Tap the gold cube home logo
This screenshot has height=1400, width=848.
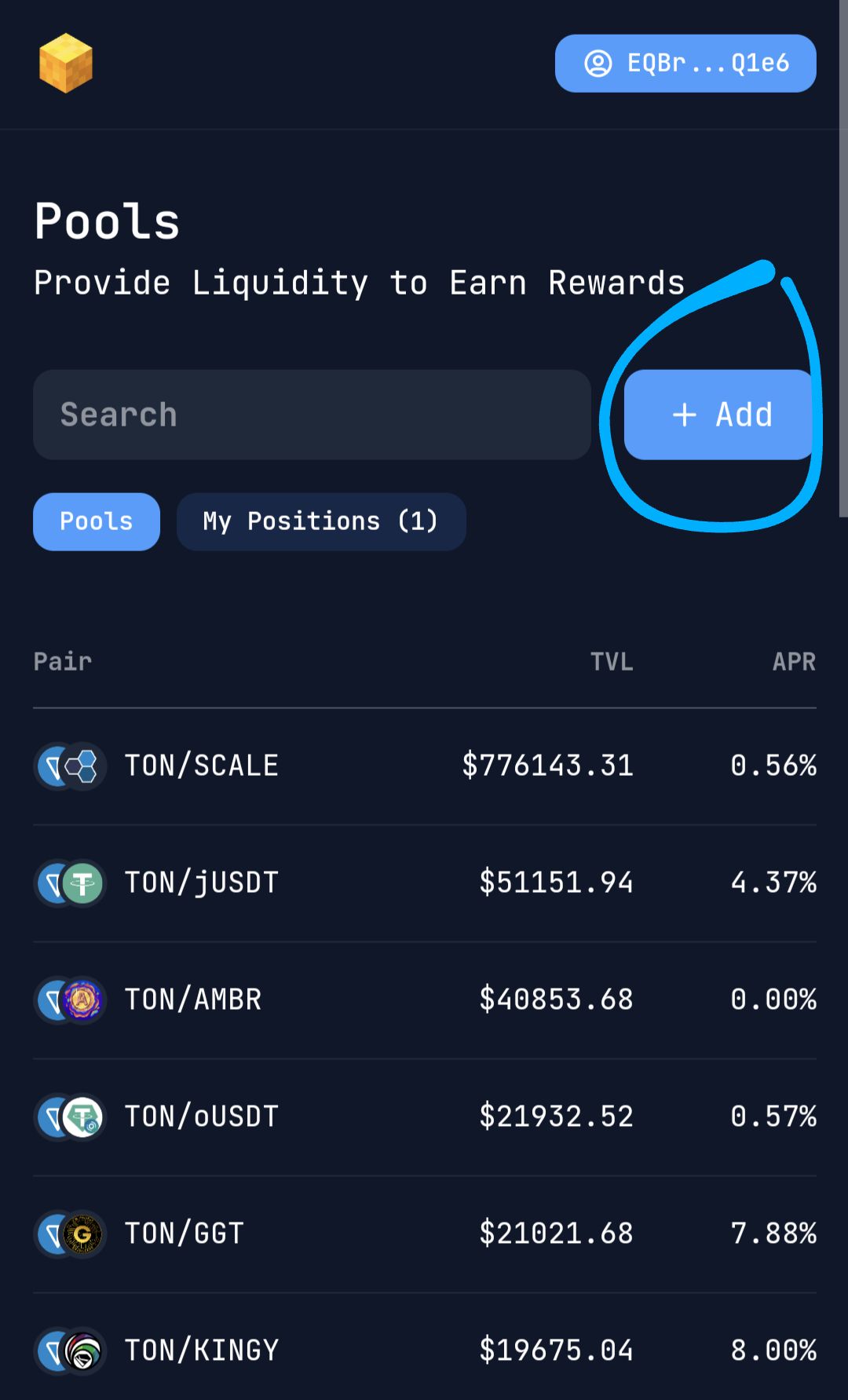(66, 63)
